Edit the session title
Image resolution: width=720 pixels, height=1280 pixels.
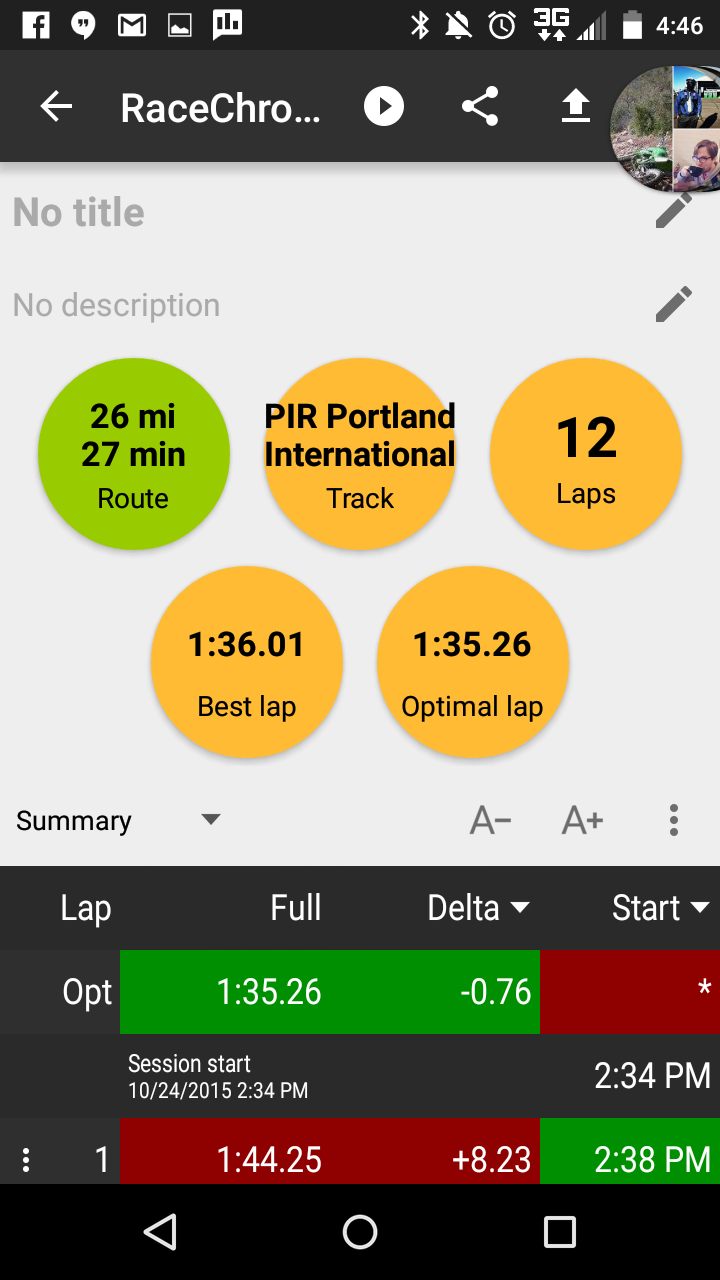coord(674,211)
